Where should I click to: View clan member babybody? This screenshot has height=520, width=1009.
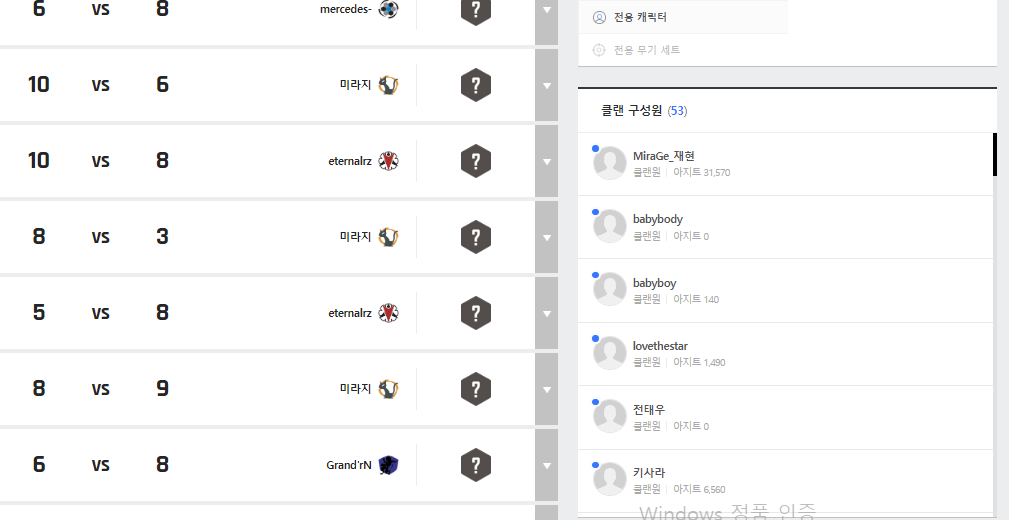tap(657, 219)
